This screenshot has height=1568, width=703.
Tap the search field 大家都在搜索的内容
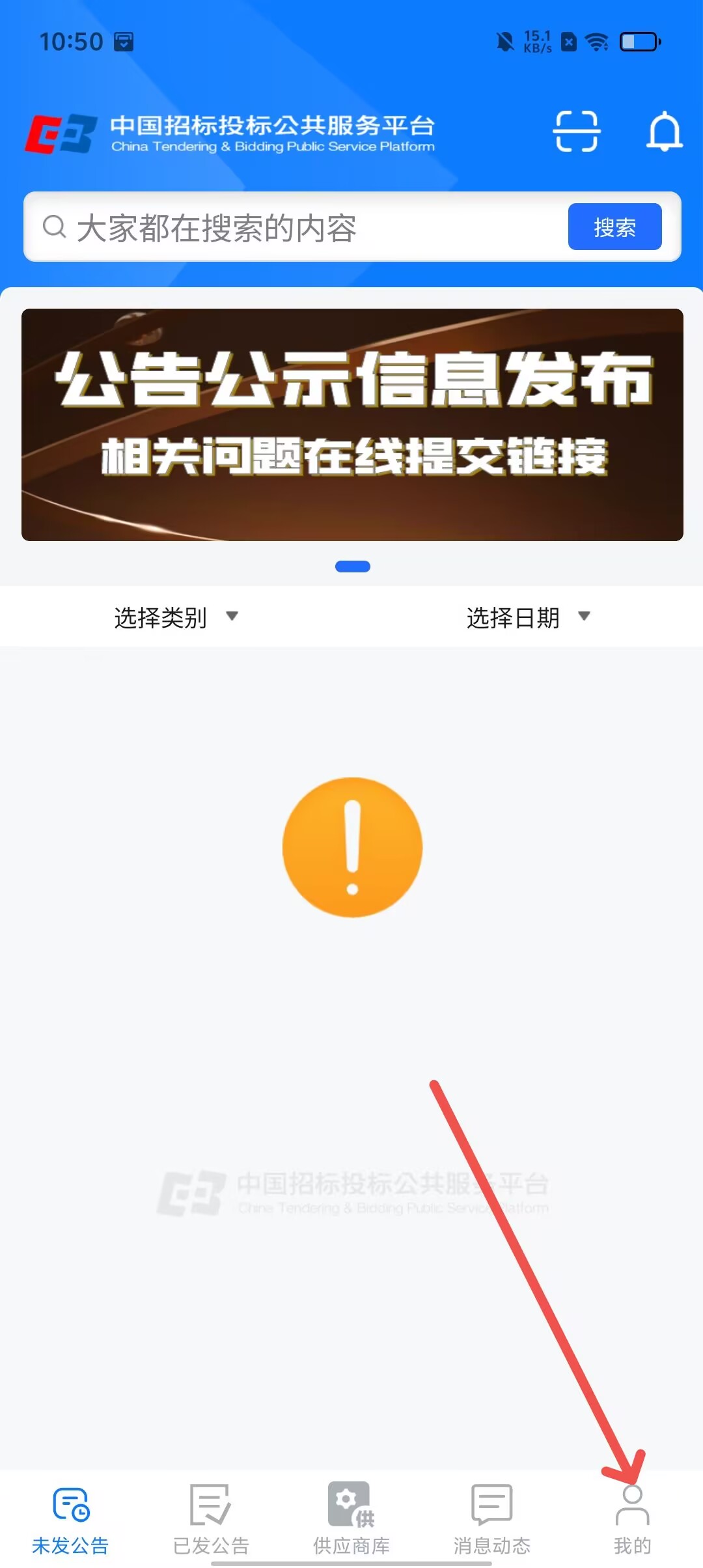click(x=299, y=228)
